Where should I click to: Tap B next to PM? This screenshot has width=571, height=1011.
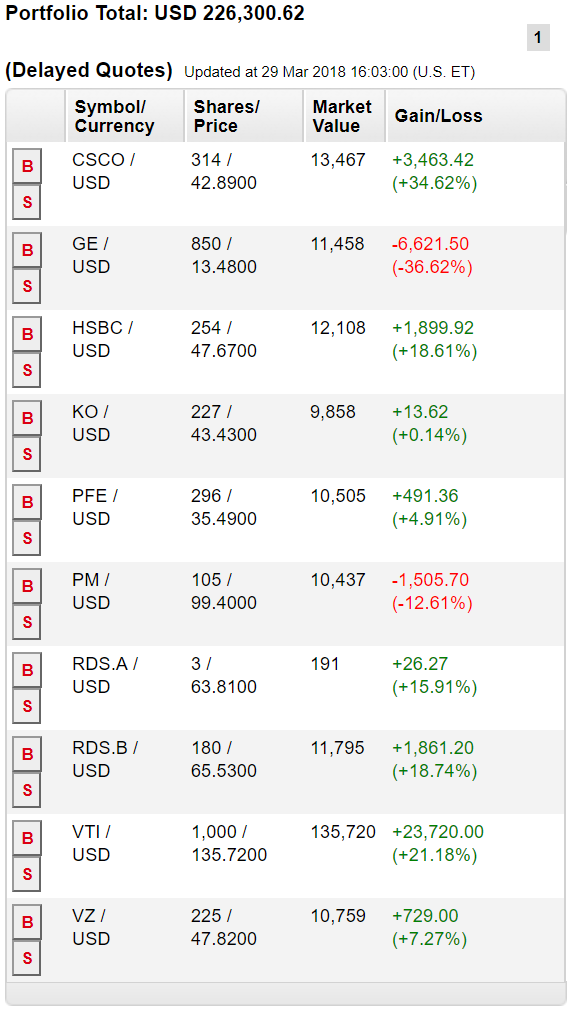27,586
